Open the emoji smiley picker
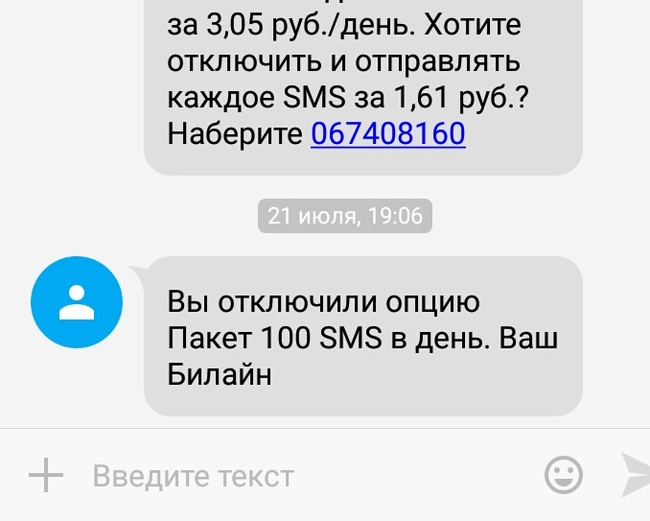Viewport: 650px width, 521px height. pos(565,475)
